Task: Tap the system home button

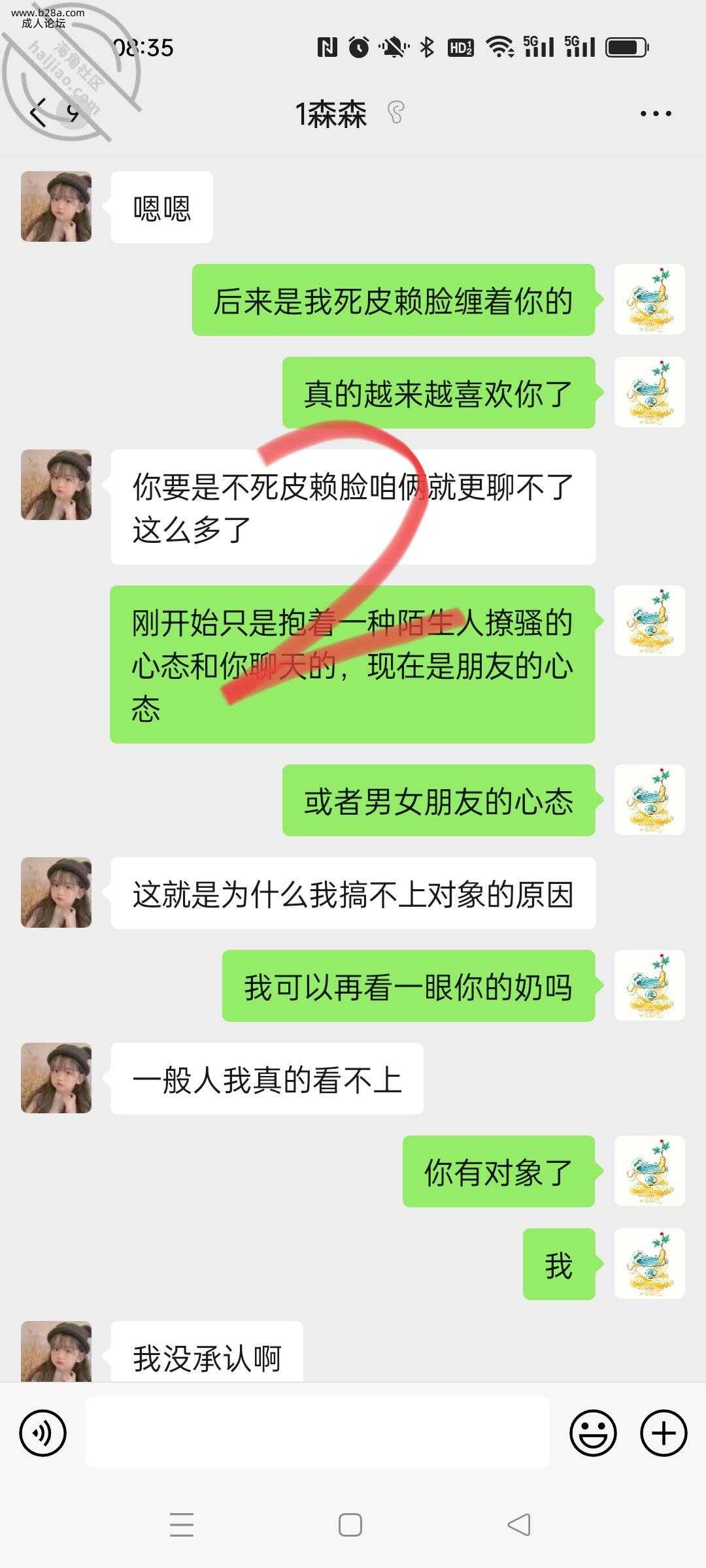Action: coord(350,1525)
